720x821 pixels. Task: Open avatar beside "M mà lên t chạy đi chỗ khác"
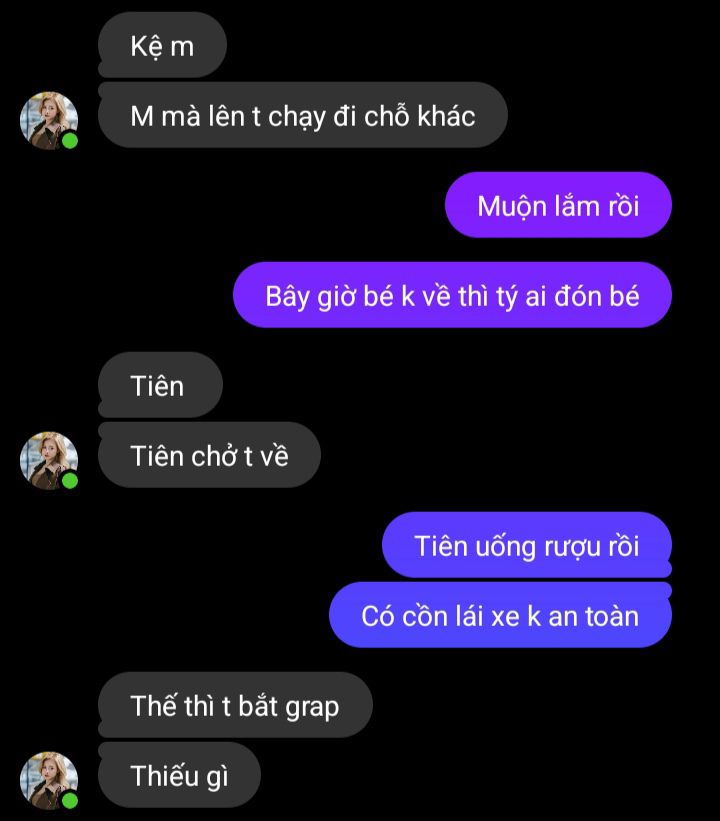(x=49, y=120)
